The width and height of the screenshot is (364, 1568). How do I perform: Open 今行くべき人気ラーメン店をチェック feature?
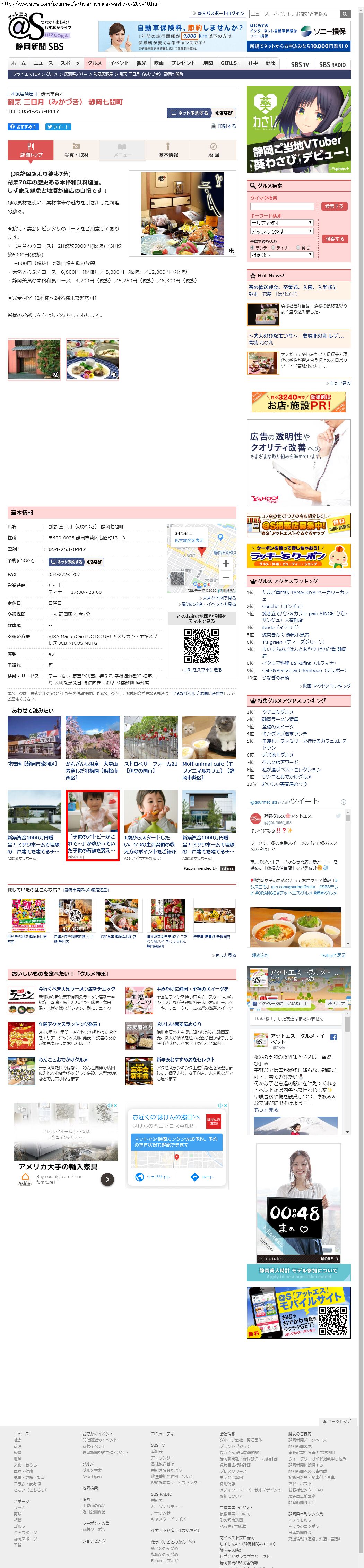[77, 989]
